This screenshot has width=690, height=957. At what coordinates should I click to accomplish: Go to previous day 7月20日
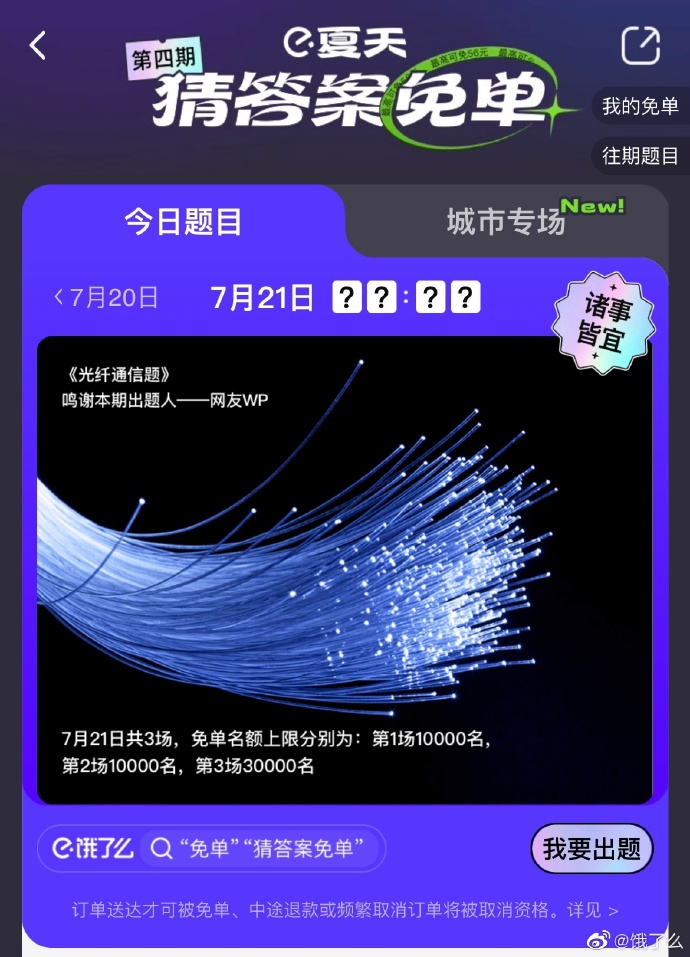[106, 297]
